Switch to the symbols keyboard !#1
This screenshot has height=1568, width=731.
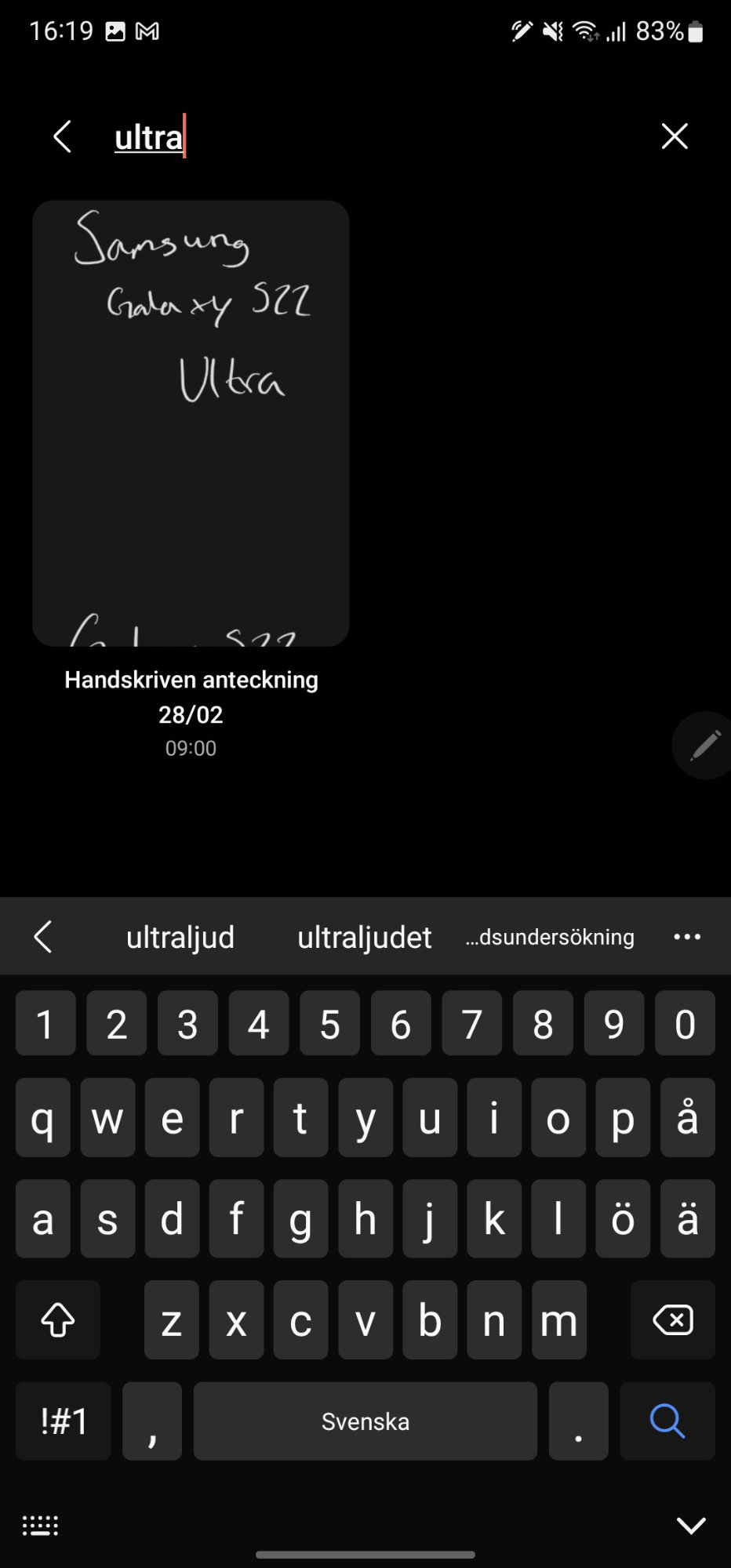click(64, 1421)
